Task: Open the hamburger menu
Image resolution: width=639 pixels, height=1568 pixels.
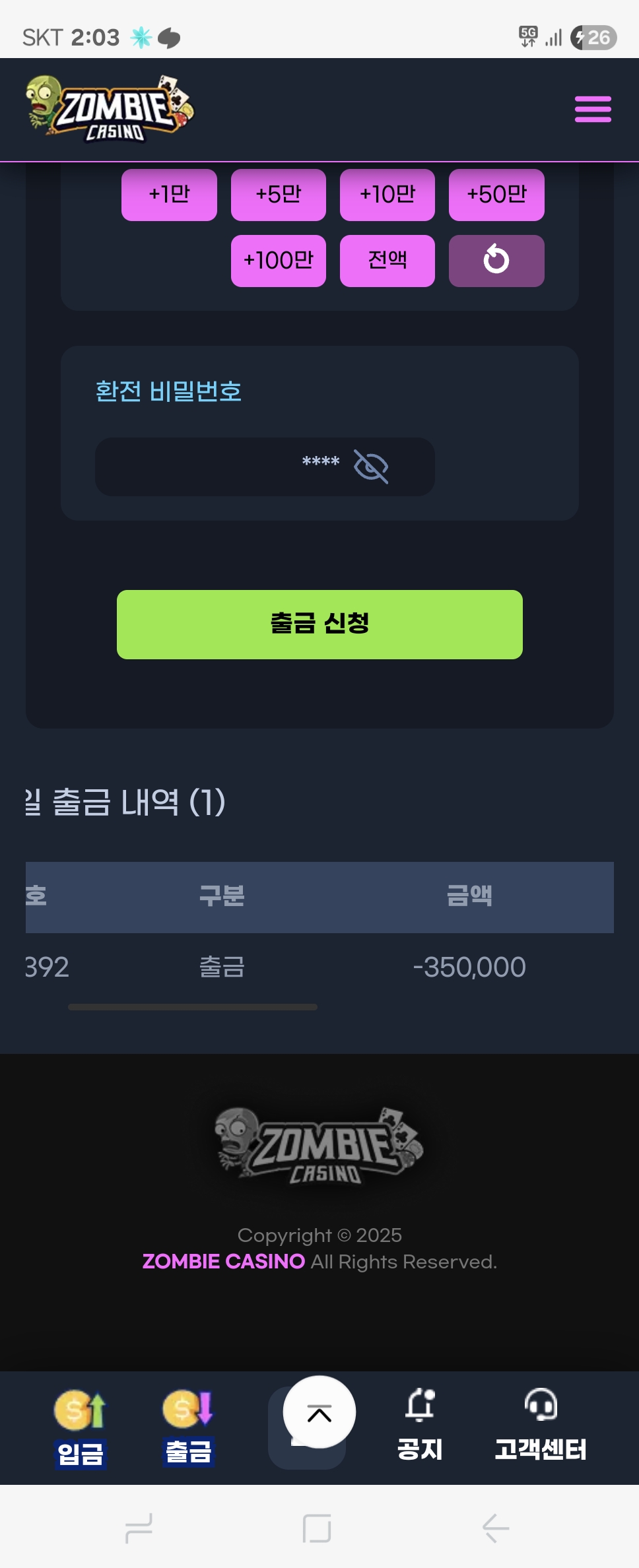Action: pyautogui.click(x=592, y=110)
